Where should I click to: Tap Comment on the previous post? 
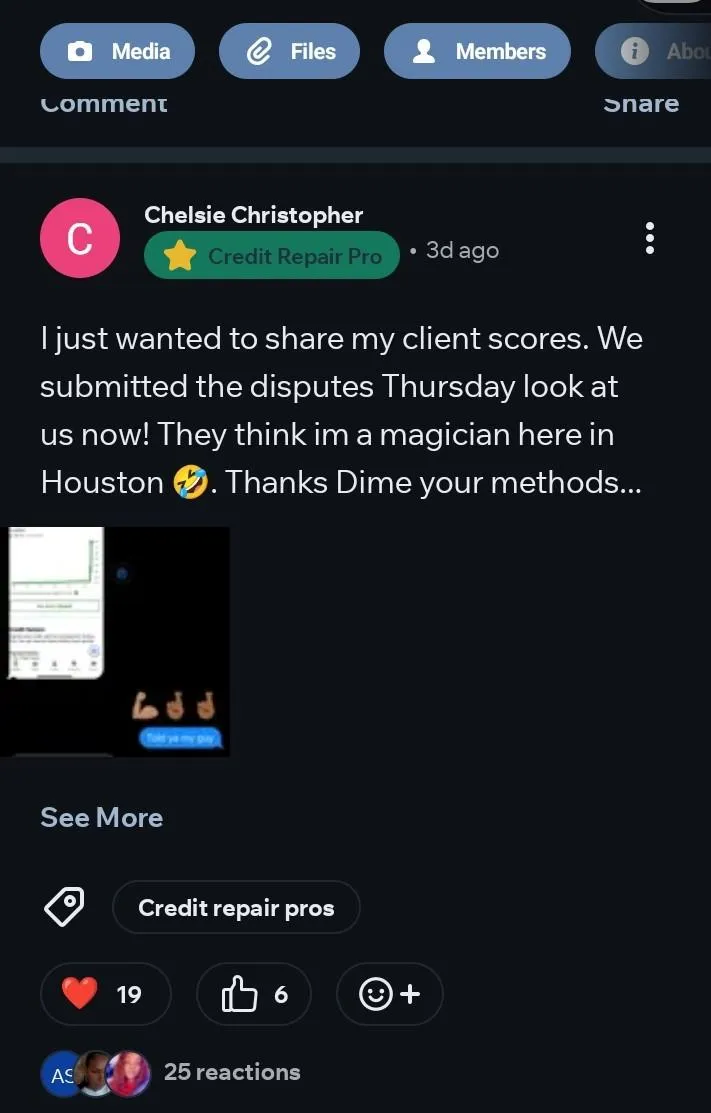[103, 103]
